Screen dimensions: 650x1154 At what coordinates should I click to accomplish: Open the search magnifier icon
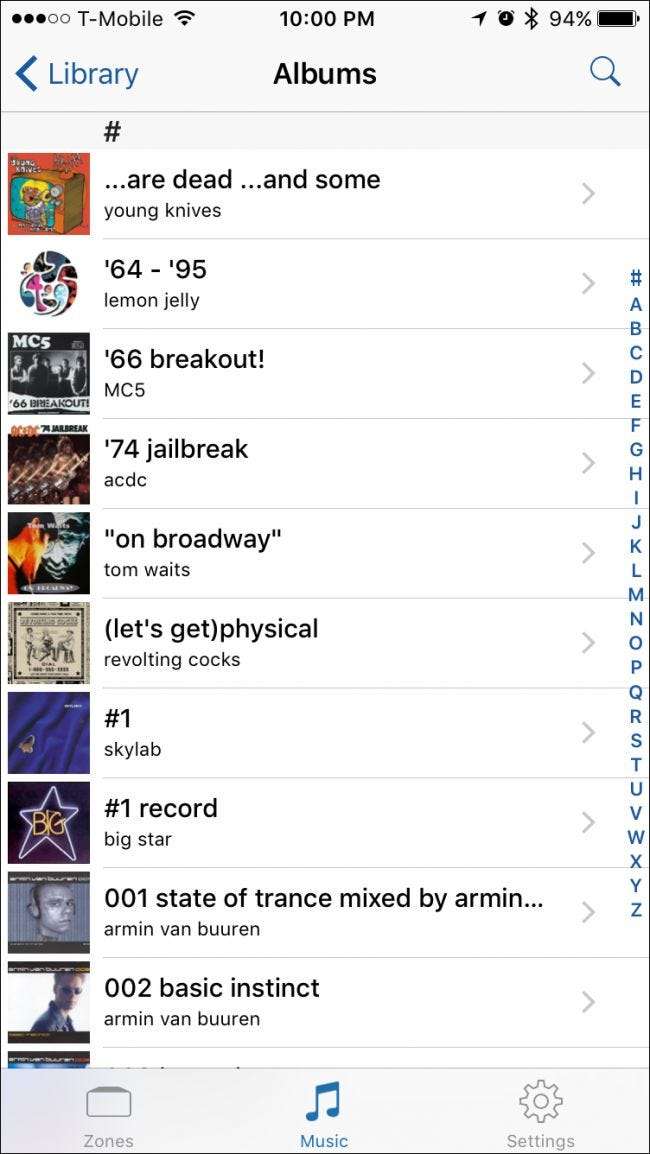[x=604, y=72]
